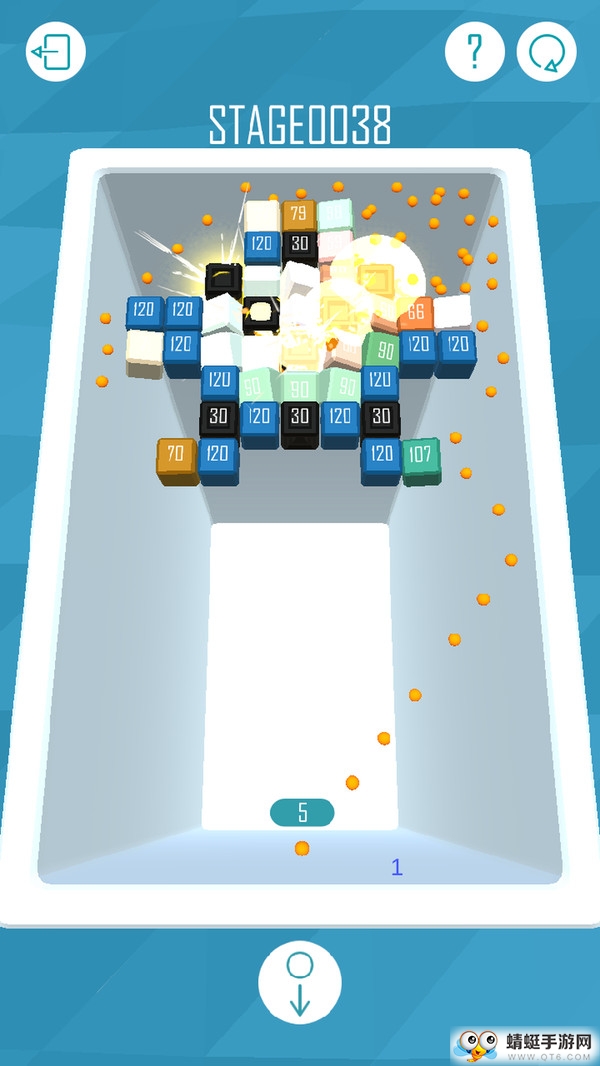Restart the stage with the reload icon
This screenshot has width=600, height=1066.
pos(546,51)
